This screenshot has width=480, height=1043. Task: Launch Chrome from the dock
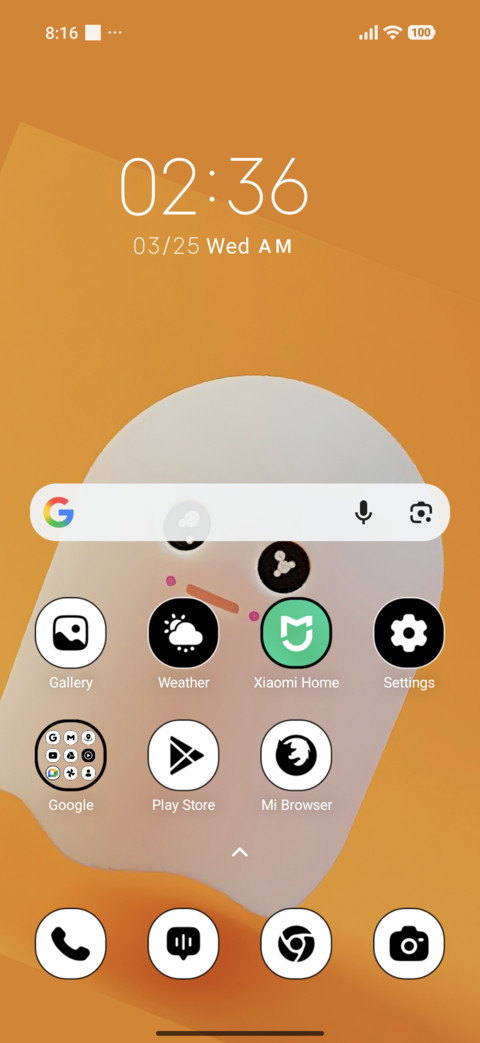point(296,944)
